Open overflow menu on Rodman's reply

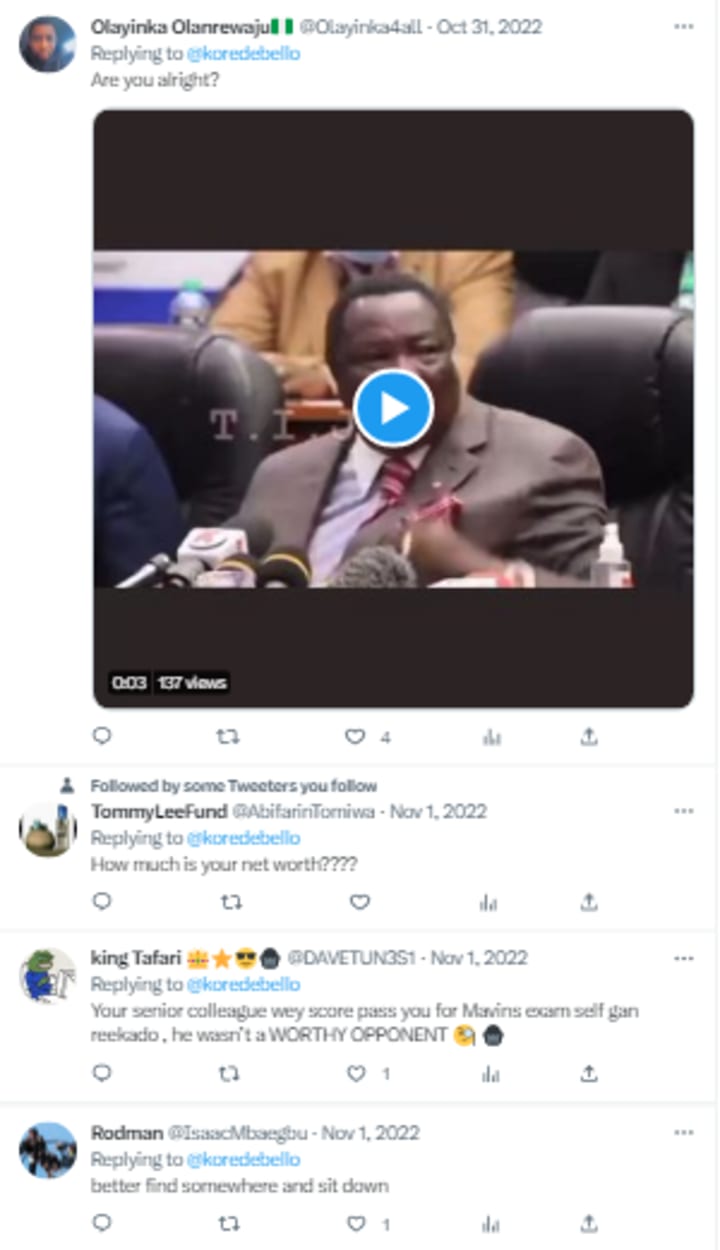(684, 1133)
